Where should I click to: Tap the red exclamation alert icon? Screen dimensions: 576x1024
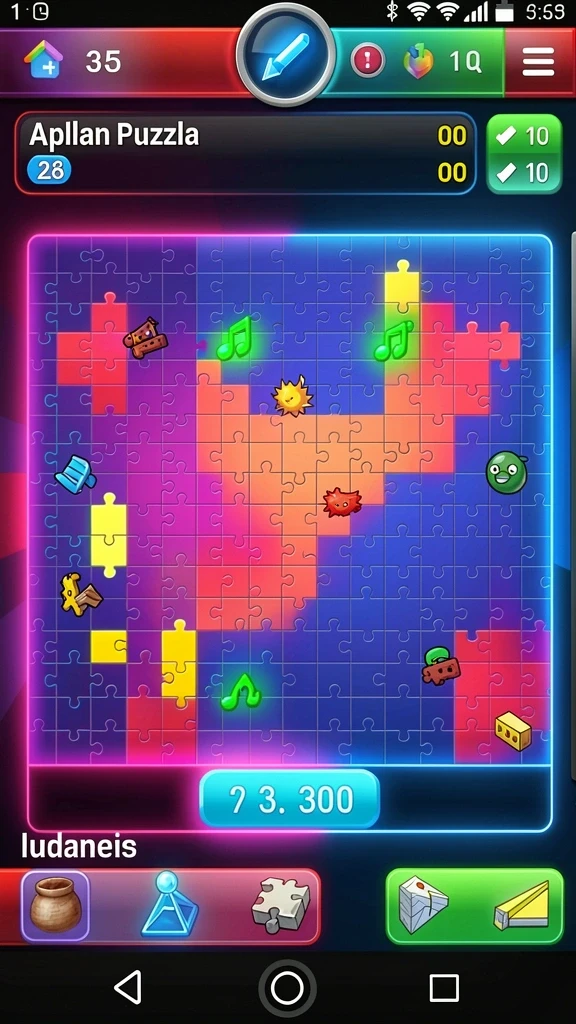coord(368,61)
